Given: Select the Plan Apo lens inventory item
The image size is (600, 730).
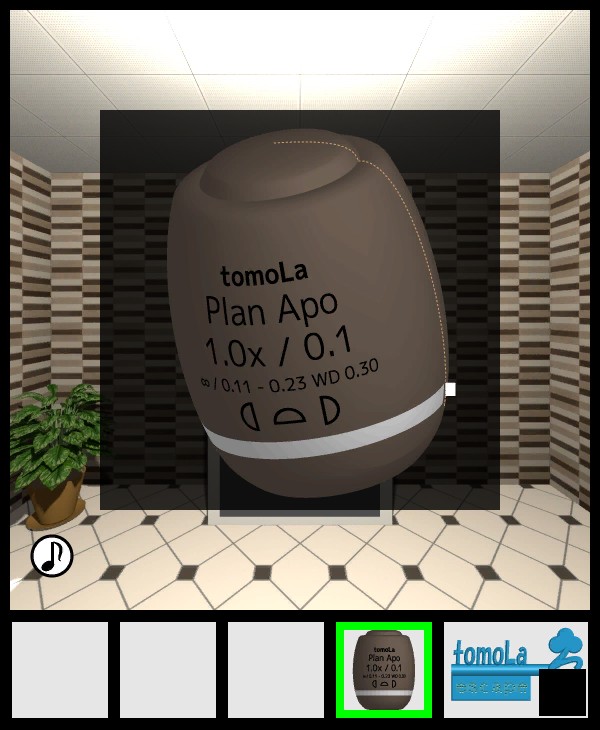Looking at the screenshot, I should [384, 670].
